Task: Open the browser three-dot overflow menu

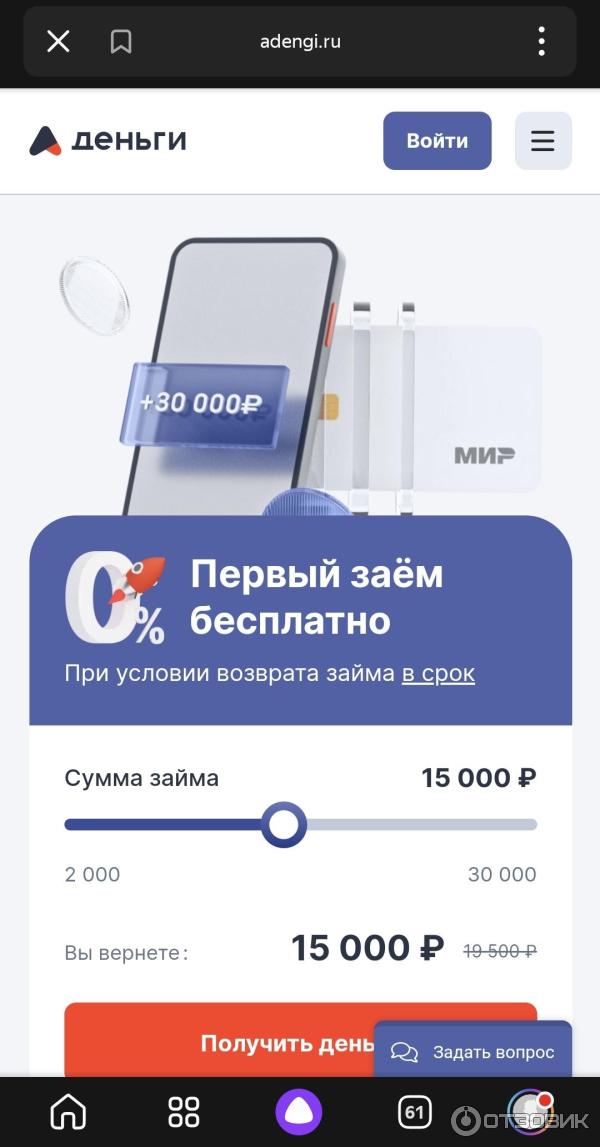Action: [541, 41]
